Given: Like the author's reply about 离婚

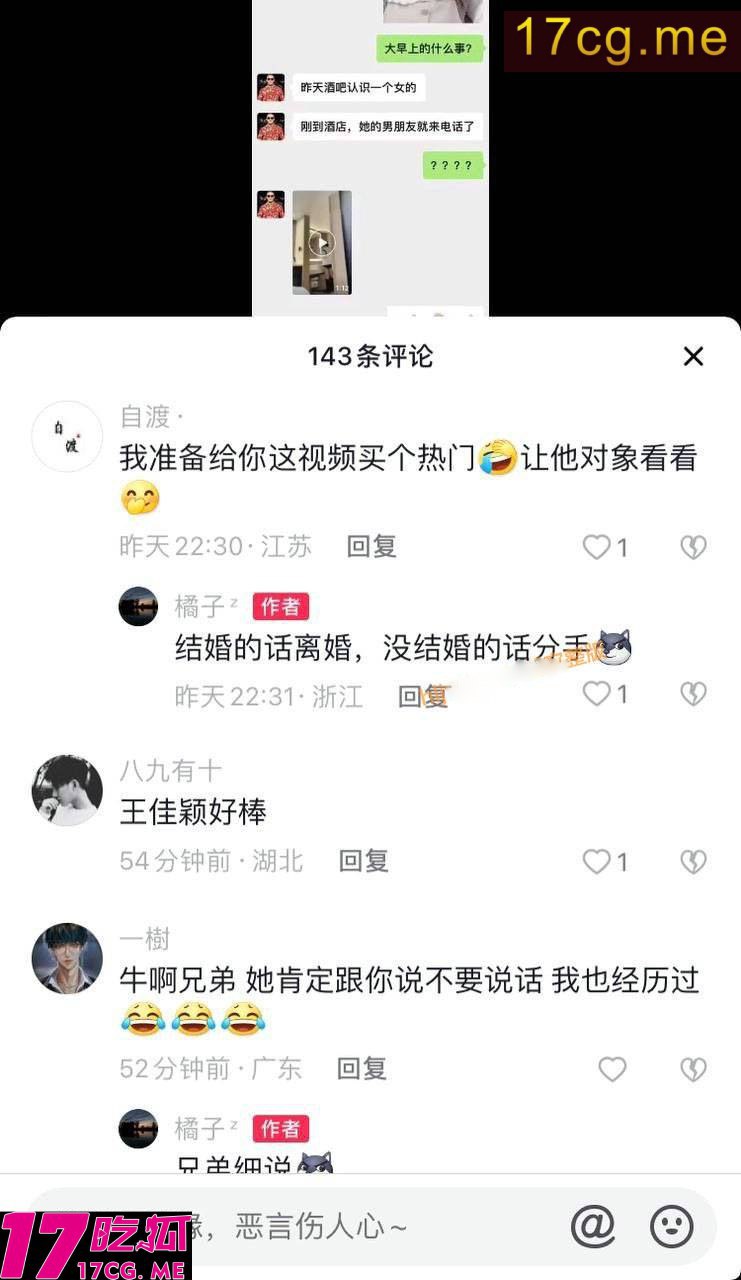Looking at the screenshot, I should pos(597,694).
